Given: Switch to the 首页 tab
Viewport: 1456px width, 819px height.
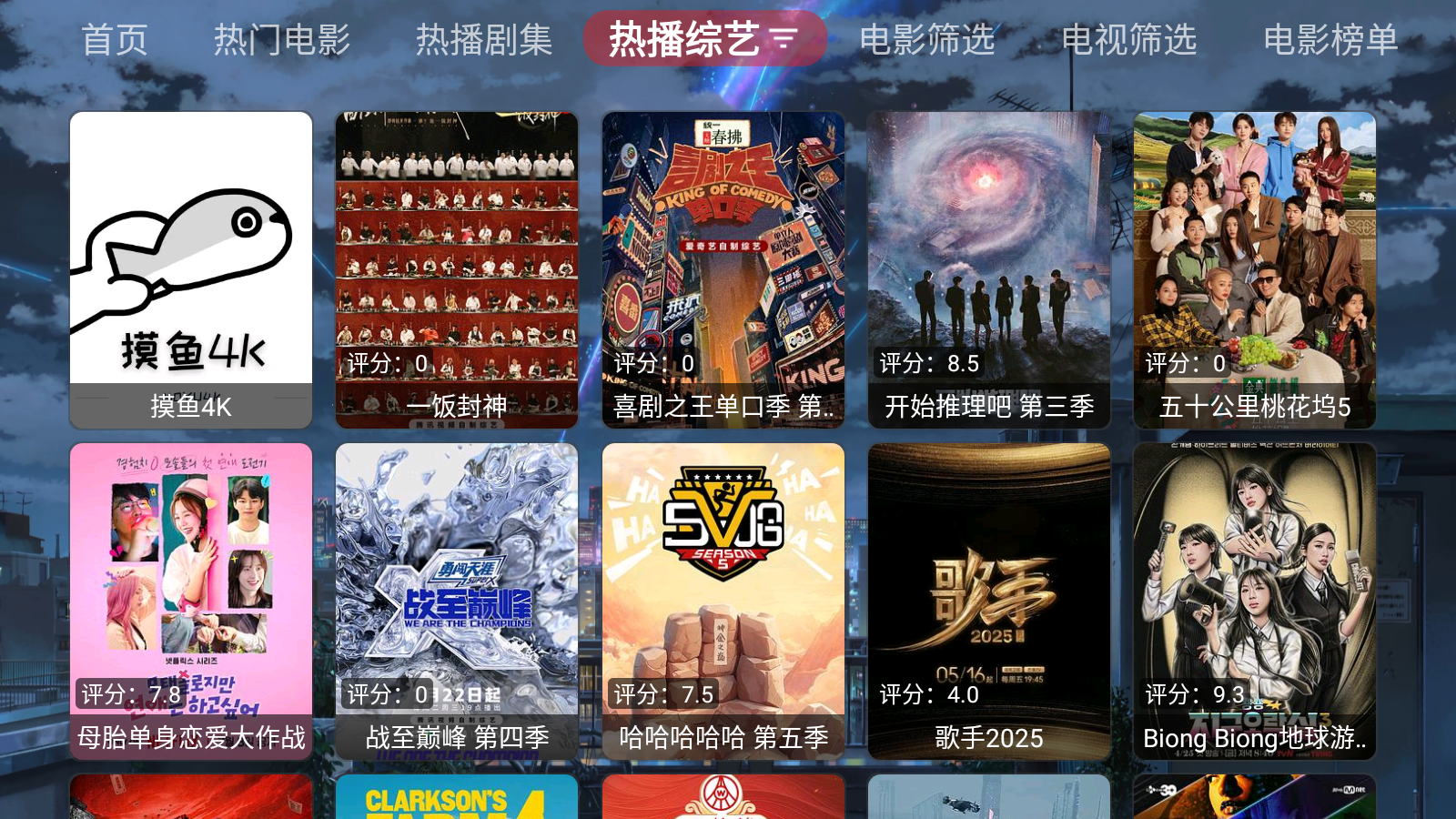Looking at the screenshot, I should [114, 40].
